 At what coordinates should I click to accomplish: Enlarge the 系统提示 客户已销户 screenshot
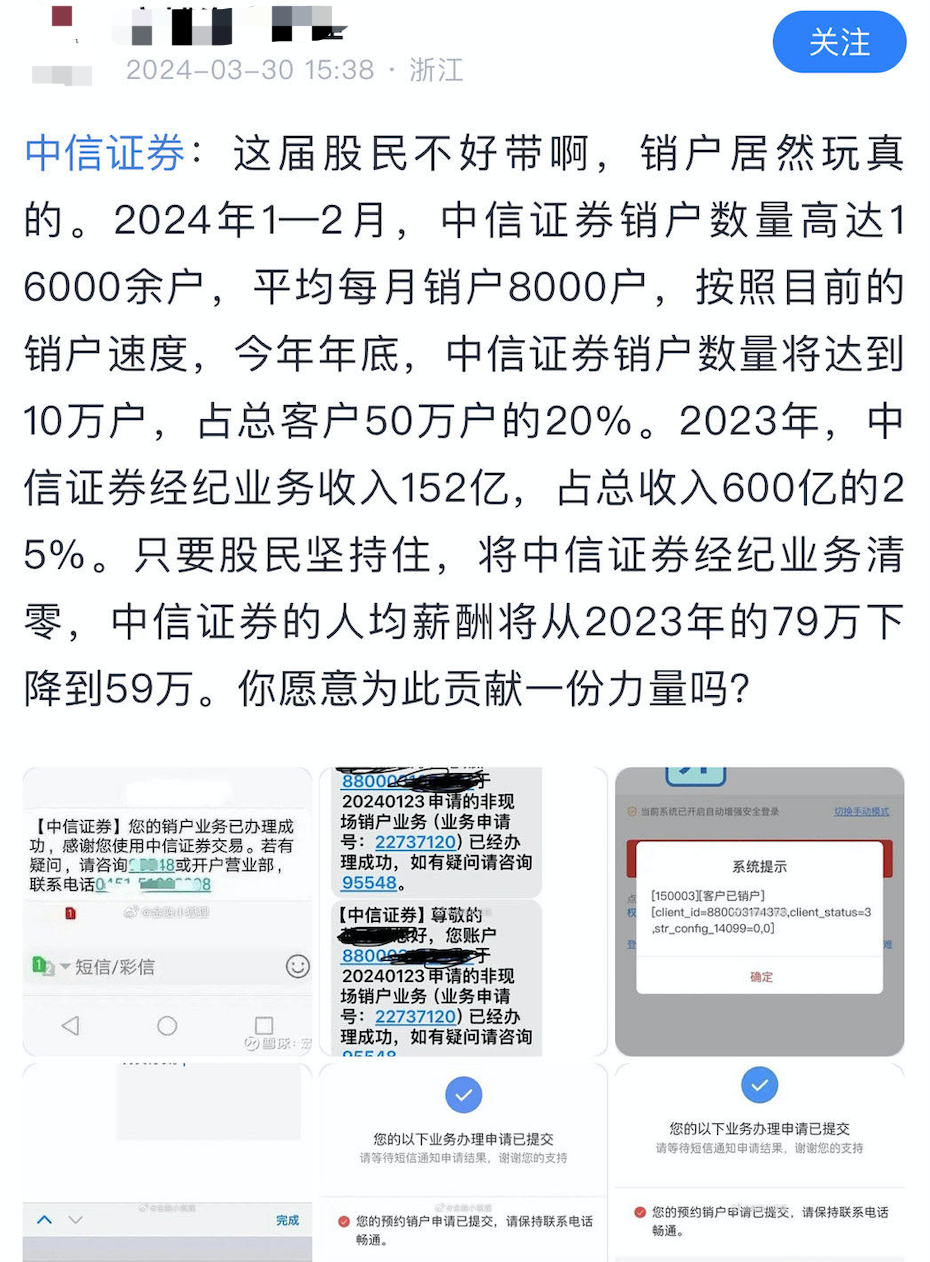click(x=759, y=911)
